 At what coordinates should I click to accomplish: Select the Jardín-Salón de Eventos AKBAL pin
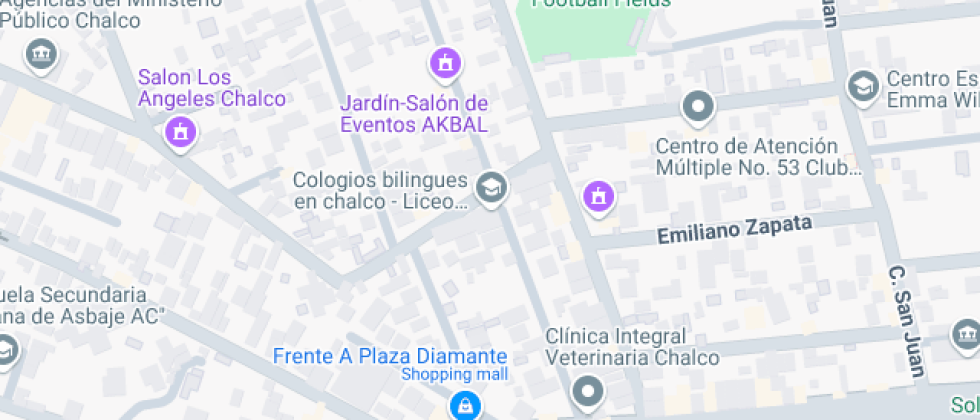tap(443, 65)
